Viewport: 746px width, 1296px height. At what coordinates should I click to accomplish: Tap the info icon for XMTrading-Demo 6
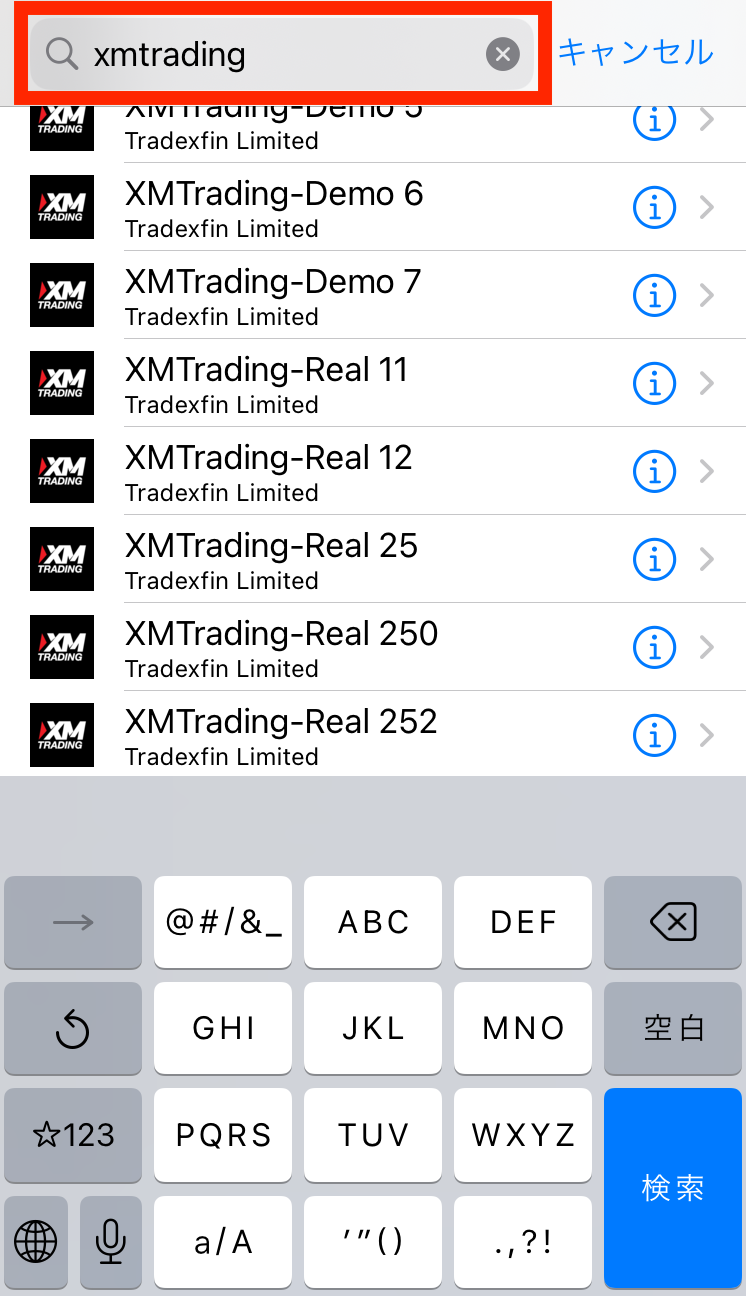click(x=654, y=207)
